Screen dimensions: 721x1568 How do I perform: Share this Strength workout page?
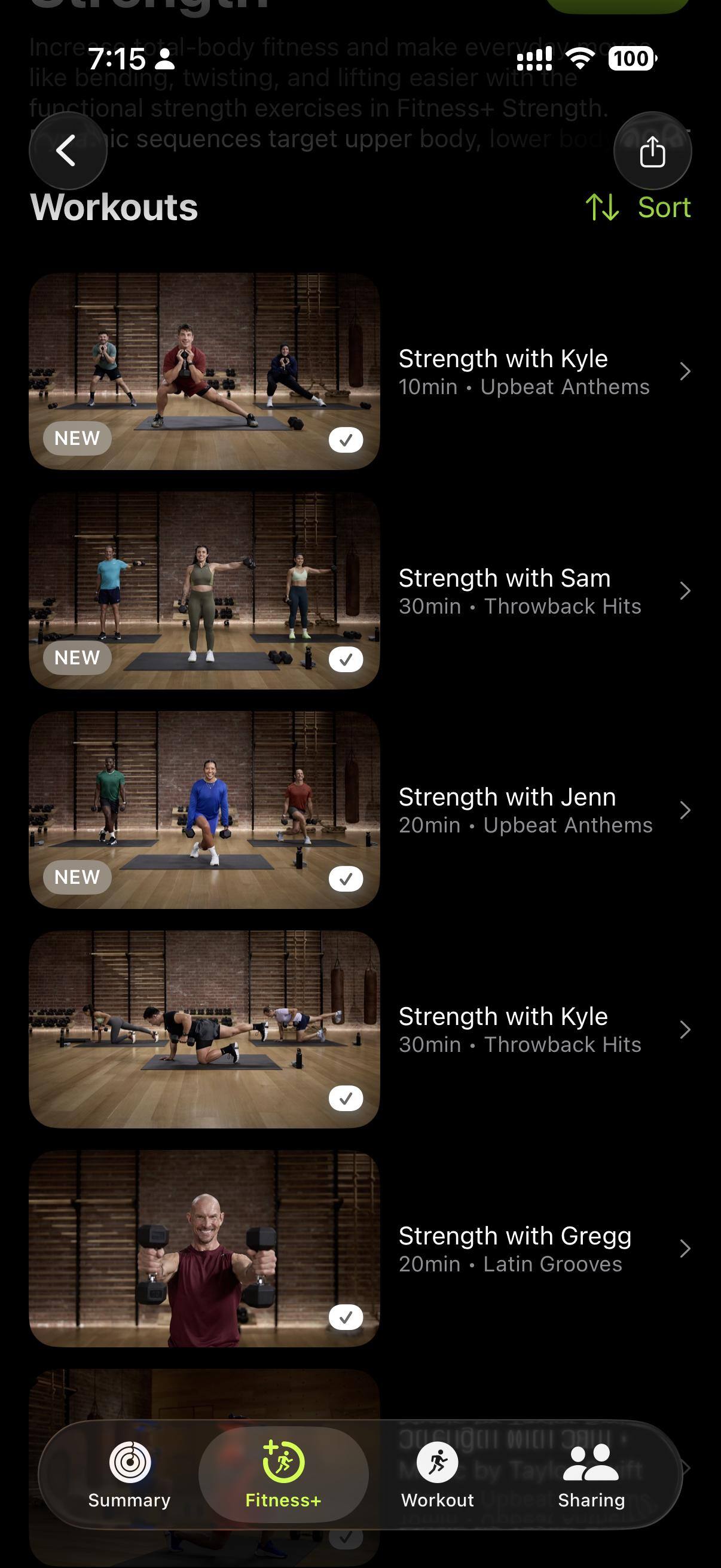pos(652,150)
